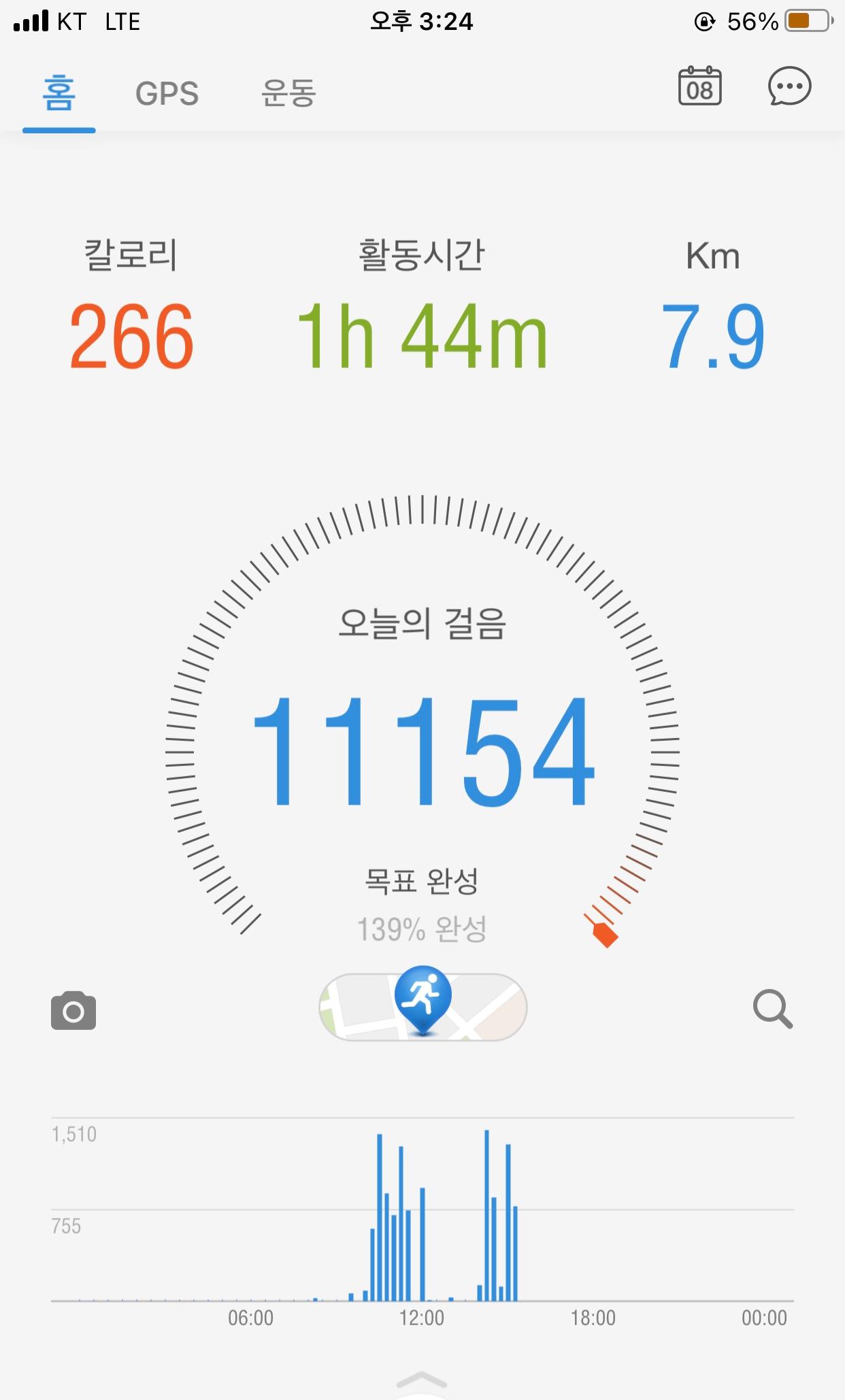Screen dimensions: 845x1400
Task: Switch to the GPS tab
Action: point(167,94)
